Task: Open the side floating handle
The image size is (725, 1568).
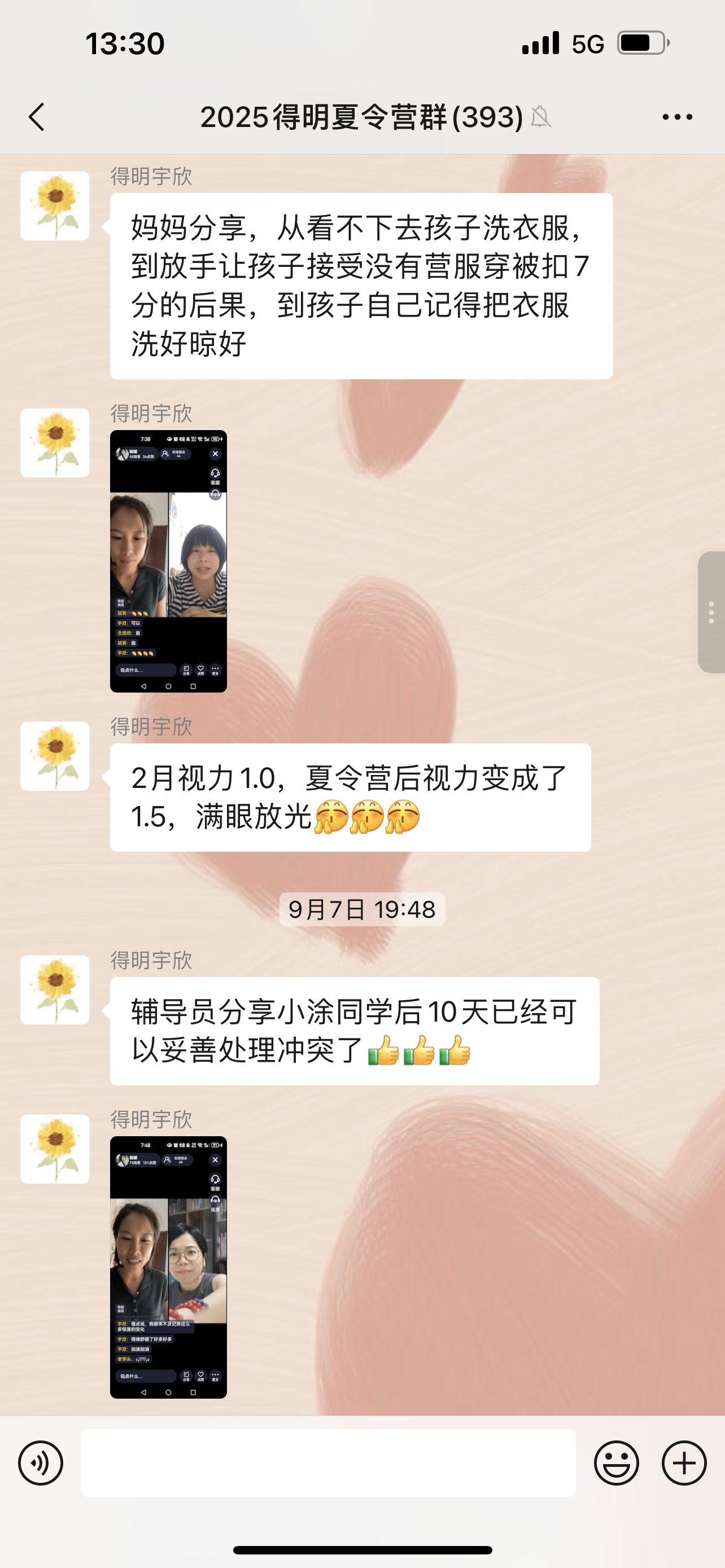Action: (711, 612)
